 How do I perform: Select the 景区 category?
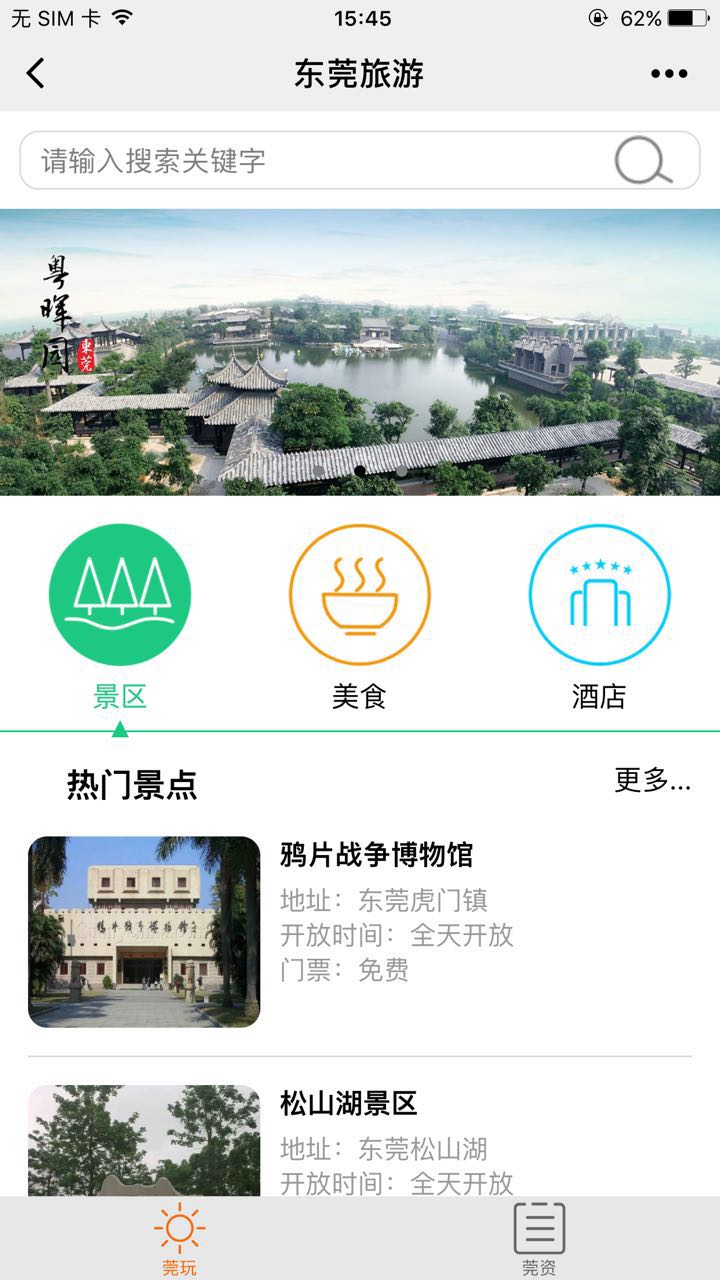coord(120,615)
